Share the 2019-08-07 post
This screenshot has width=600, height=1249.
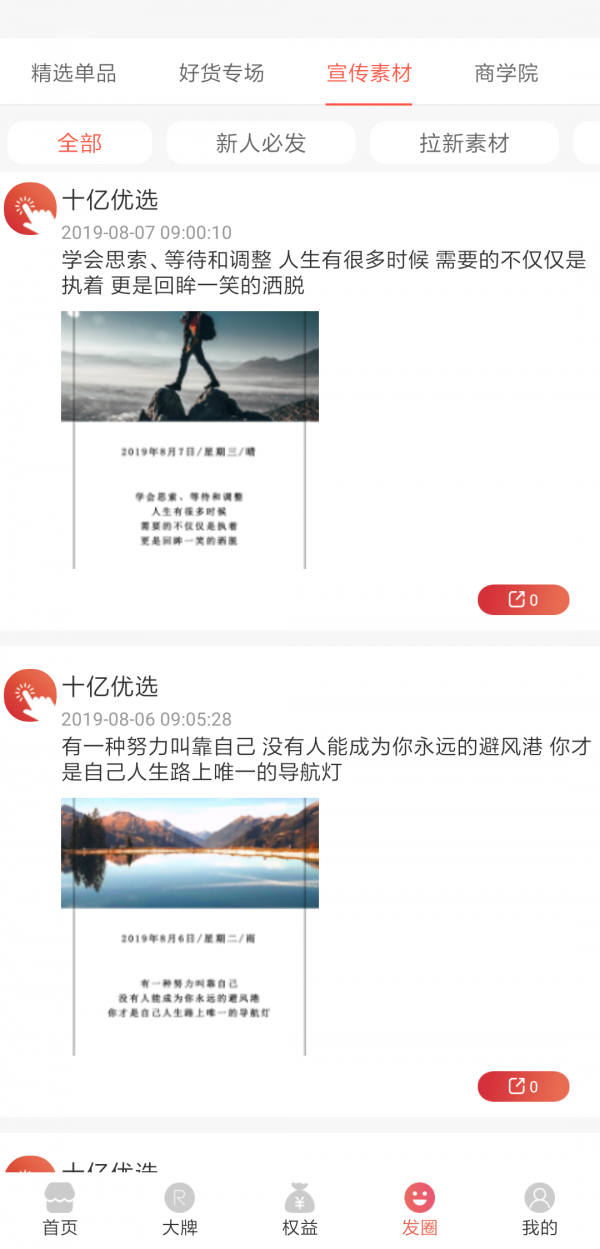523,600
